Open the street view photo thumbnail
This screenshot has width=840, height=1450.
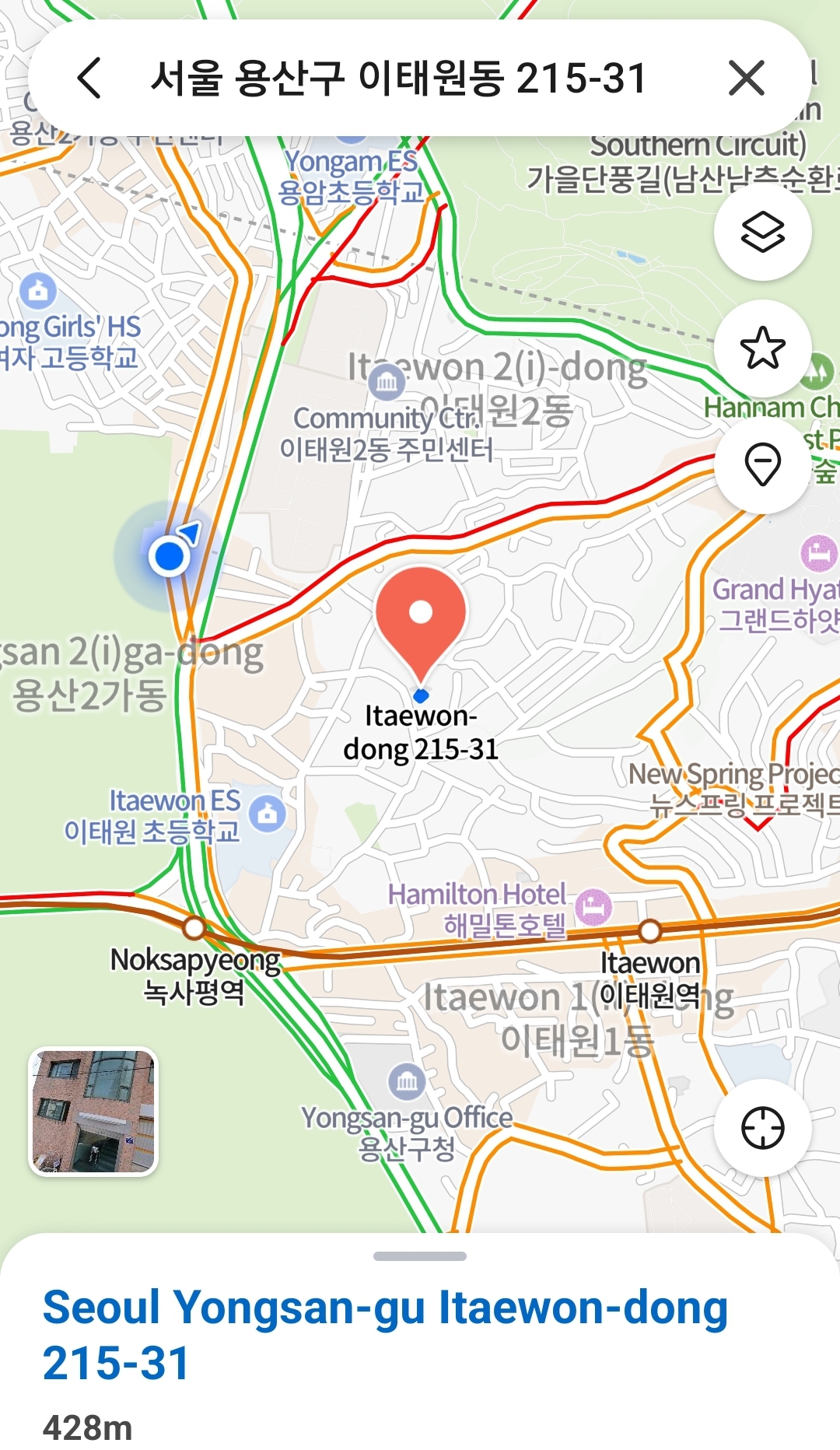coord(93,1111)
